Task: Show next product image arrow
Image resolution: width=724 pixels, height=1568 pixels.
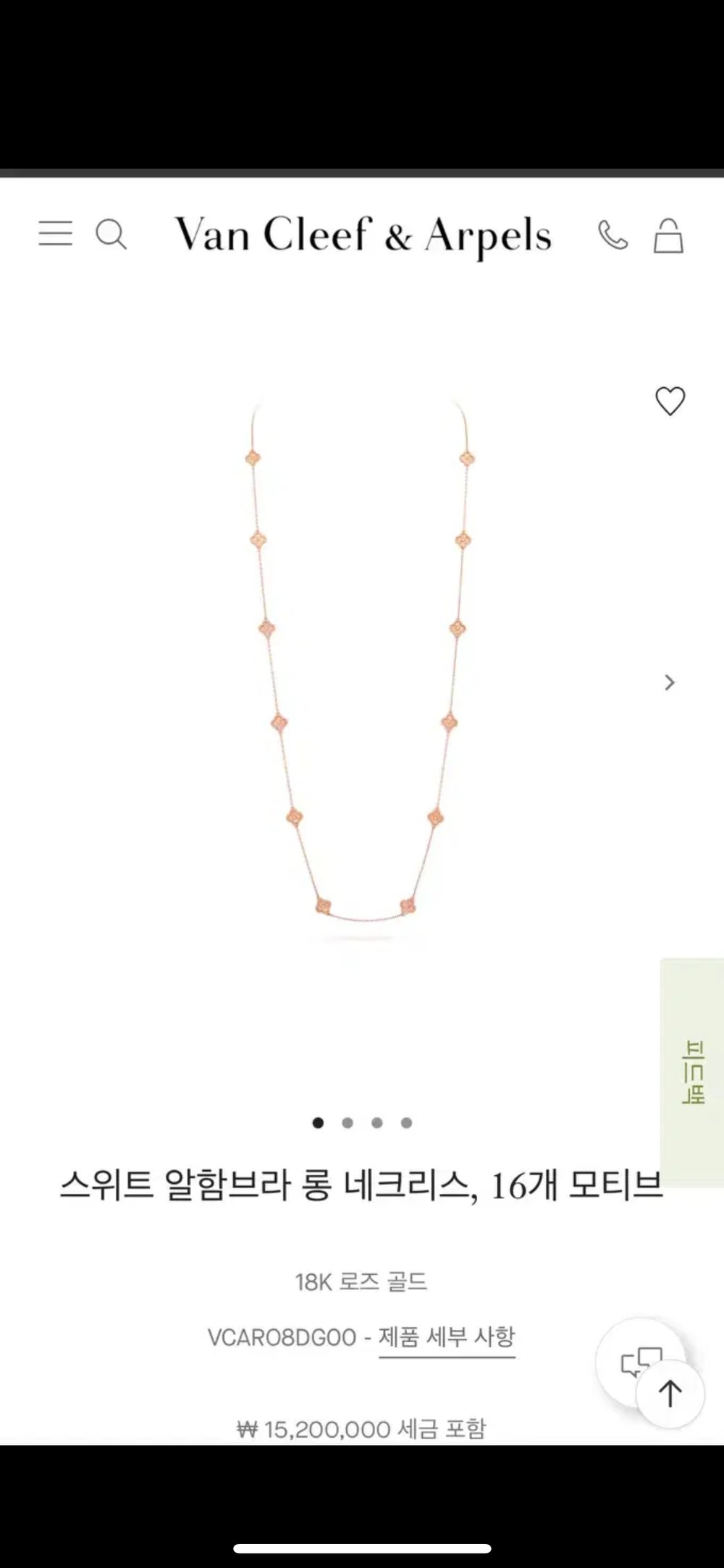Action: [x=670, y=682]
